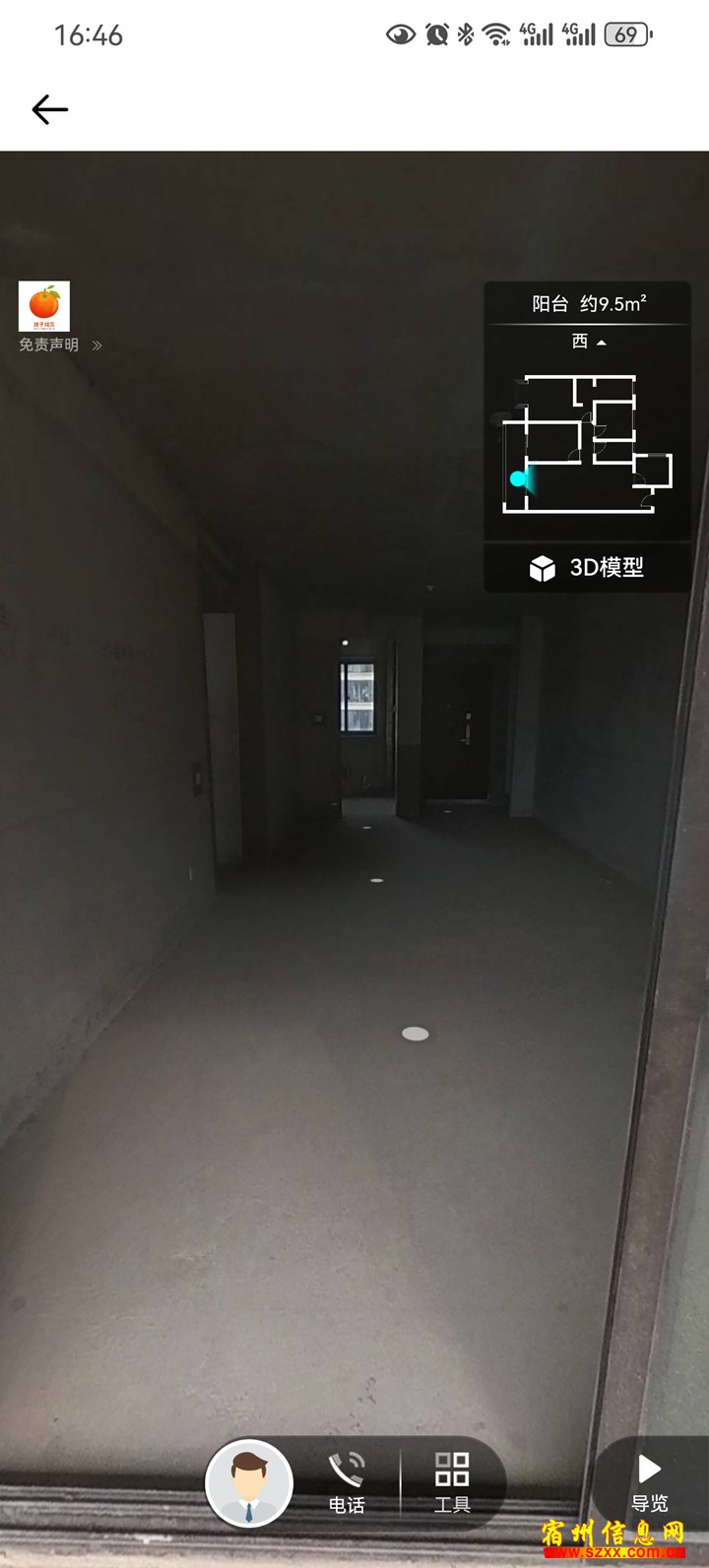Start the 导览 guided tour
This screenshot has height=1568, width=709.
[649, 1481]
